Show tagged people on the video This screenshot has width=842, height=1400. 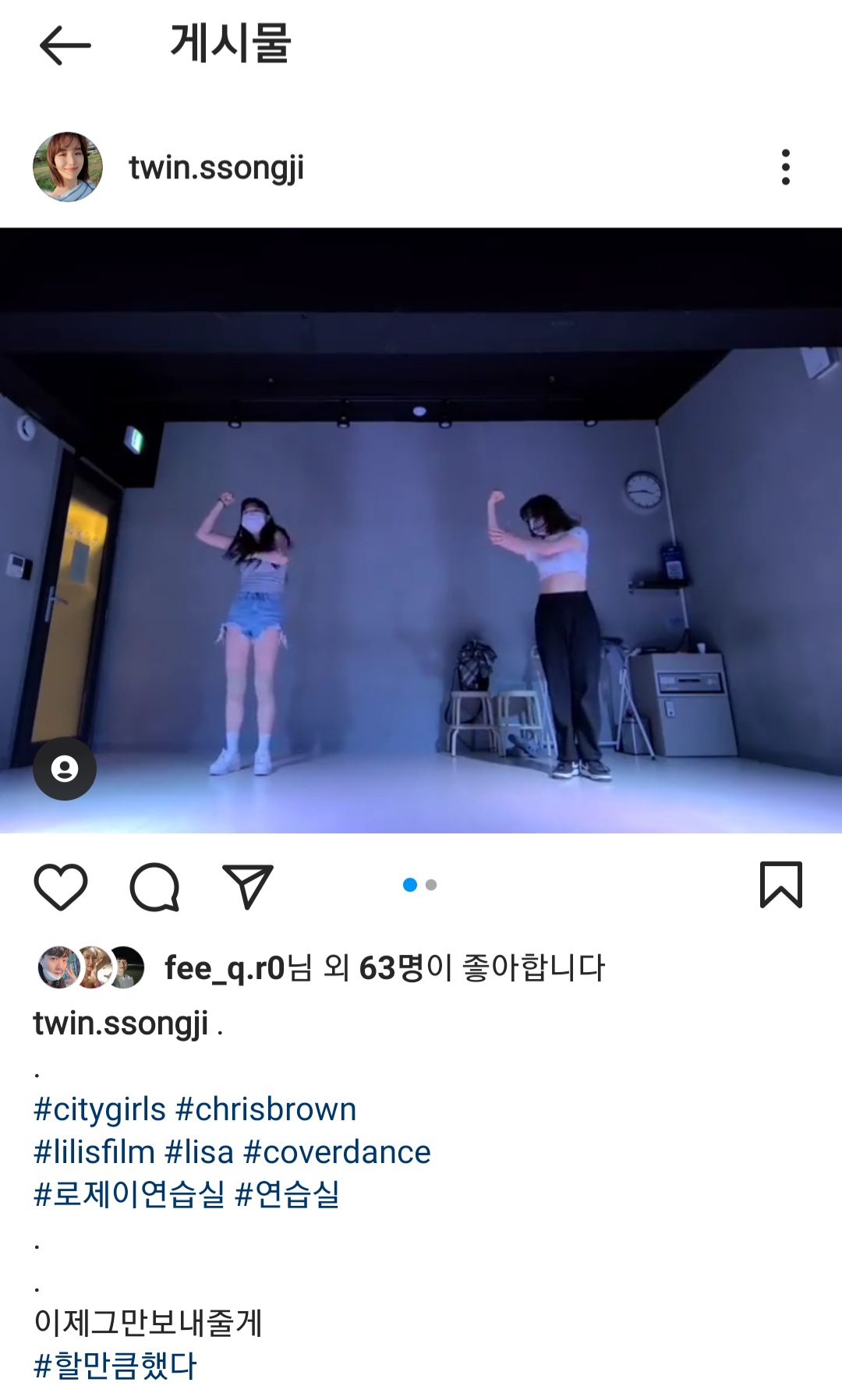(65, 769)
